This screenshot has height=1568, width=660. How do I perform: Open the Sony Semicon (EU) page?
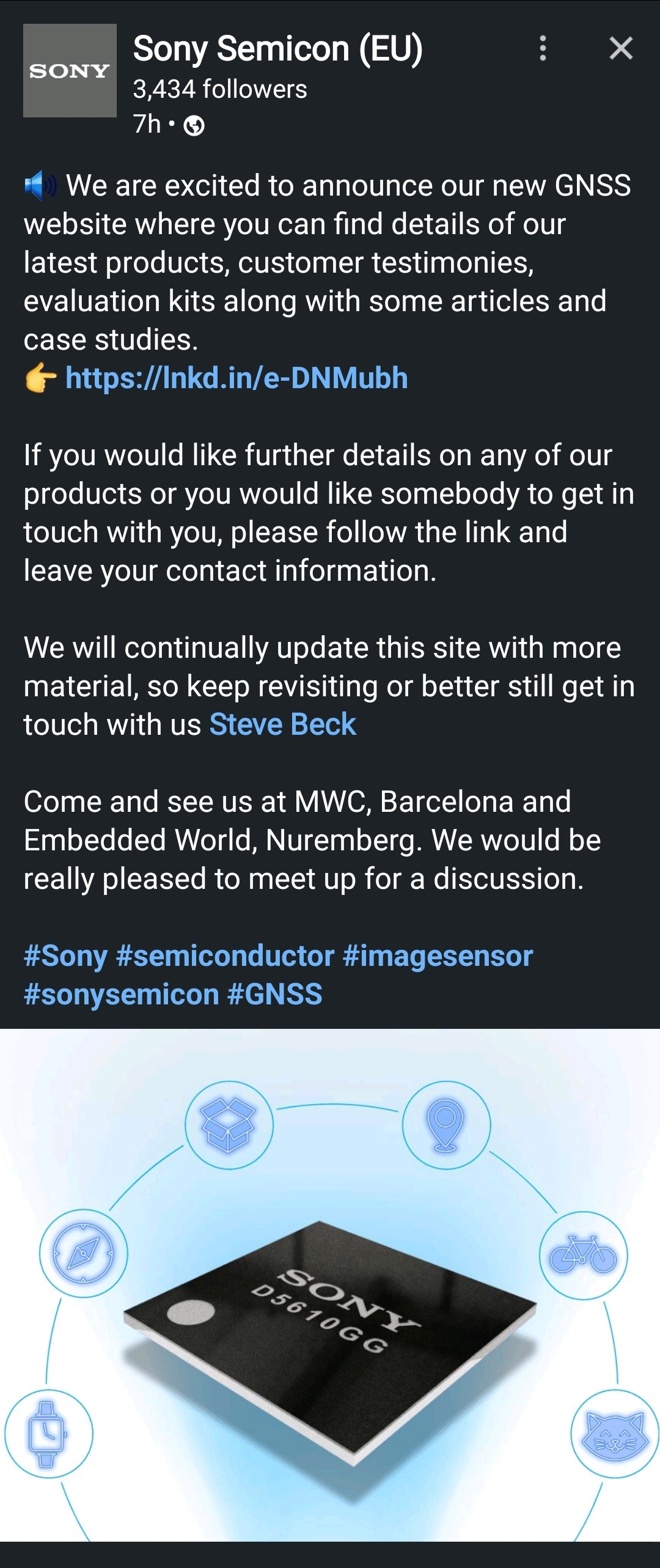pos(278,50)
